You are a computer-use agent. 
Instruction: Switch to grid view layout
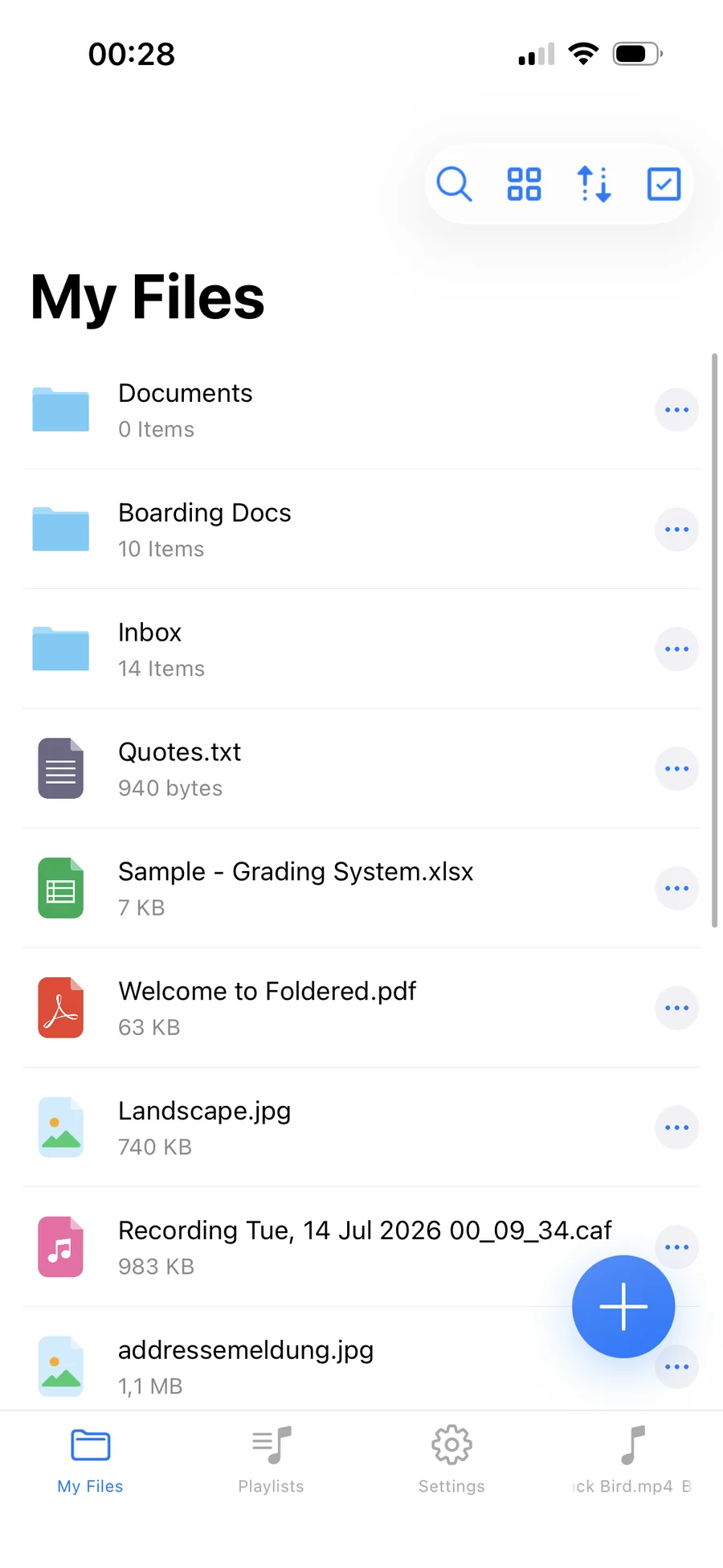524,184
